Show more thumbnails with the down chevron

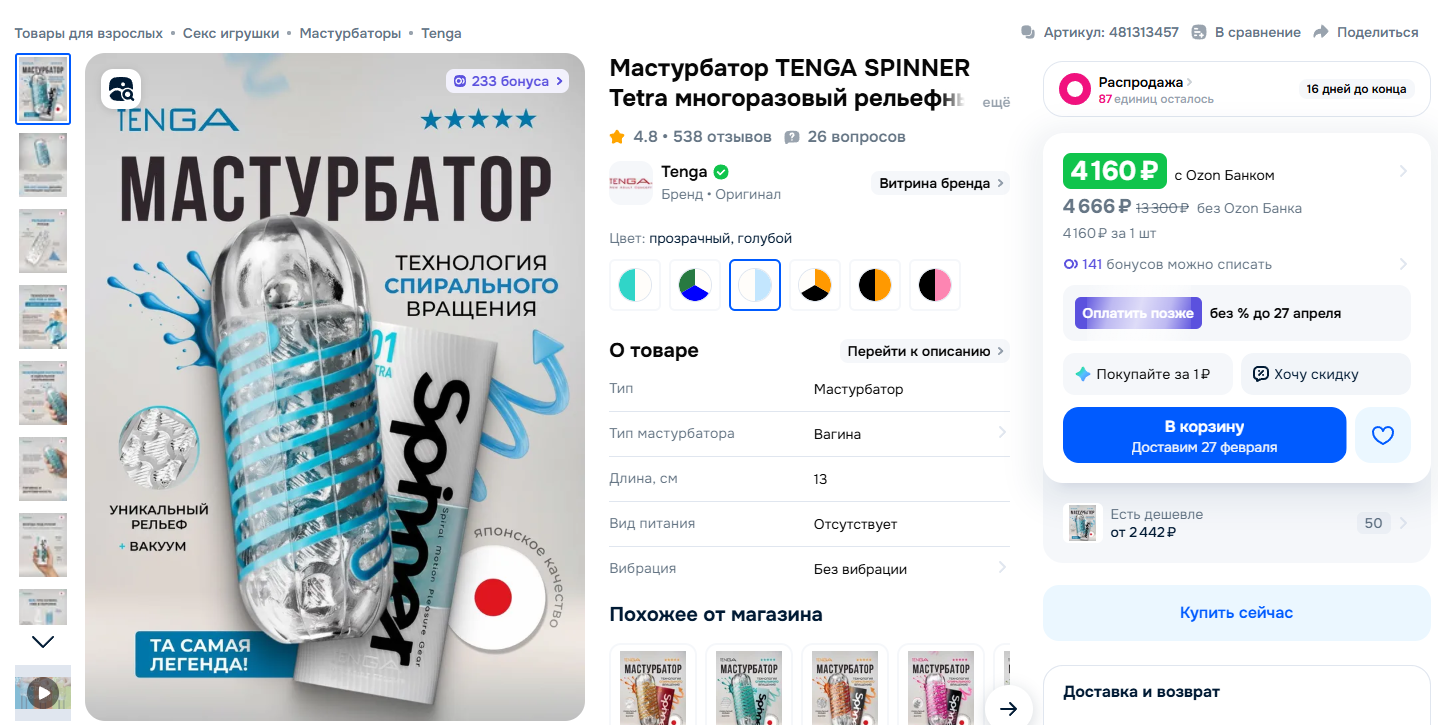coord(43,641)
